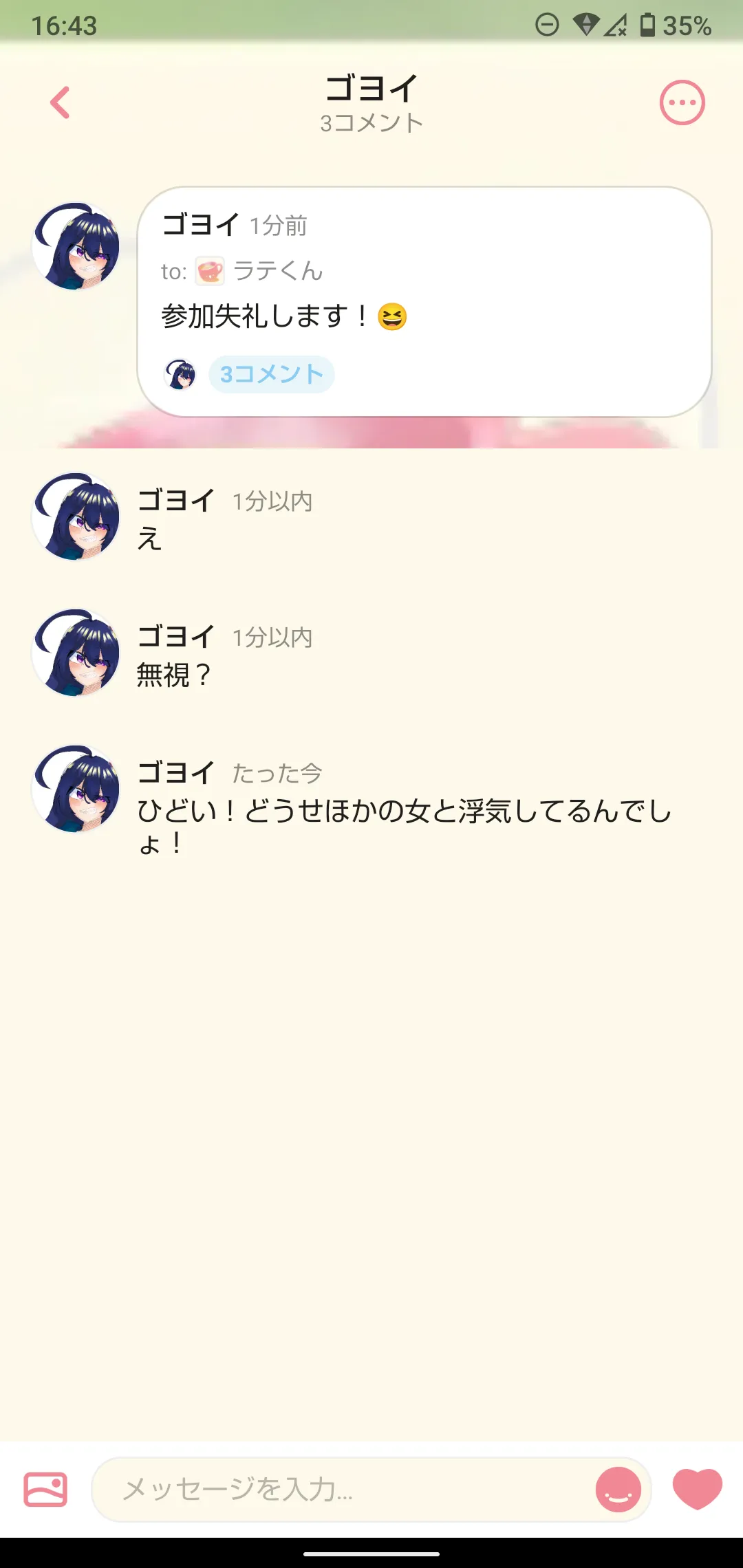Open the three-dot more options menu
Image resolution: width=743 pixels, height=1568 pixels.
click(682, 103)
